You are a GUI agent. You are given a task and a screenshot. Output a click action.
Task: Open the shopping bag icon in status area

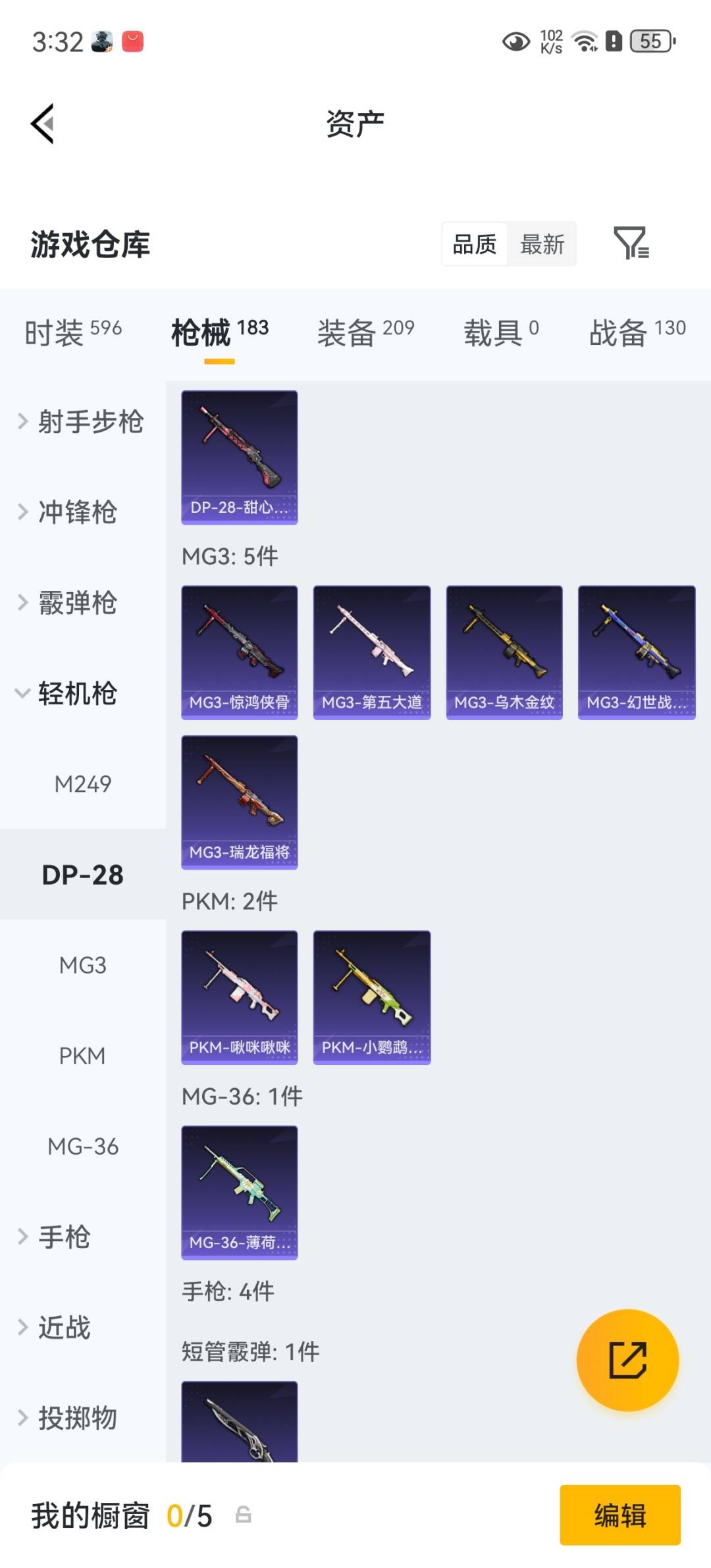[x=133, y=41]
